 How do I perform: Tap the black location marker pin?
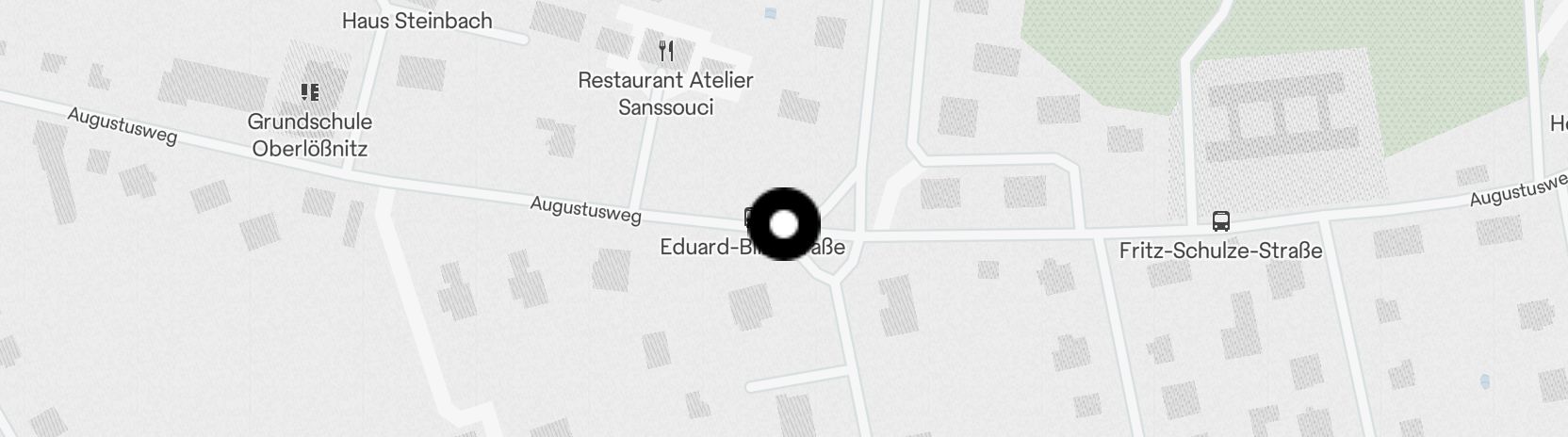tap(784, 224)
